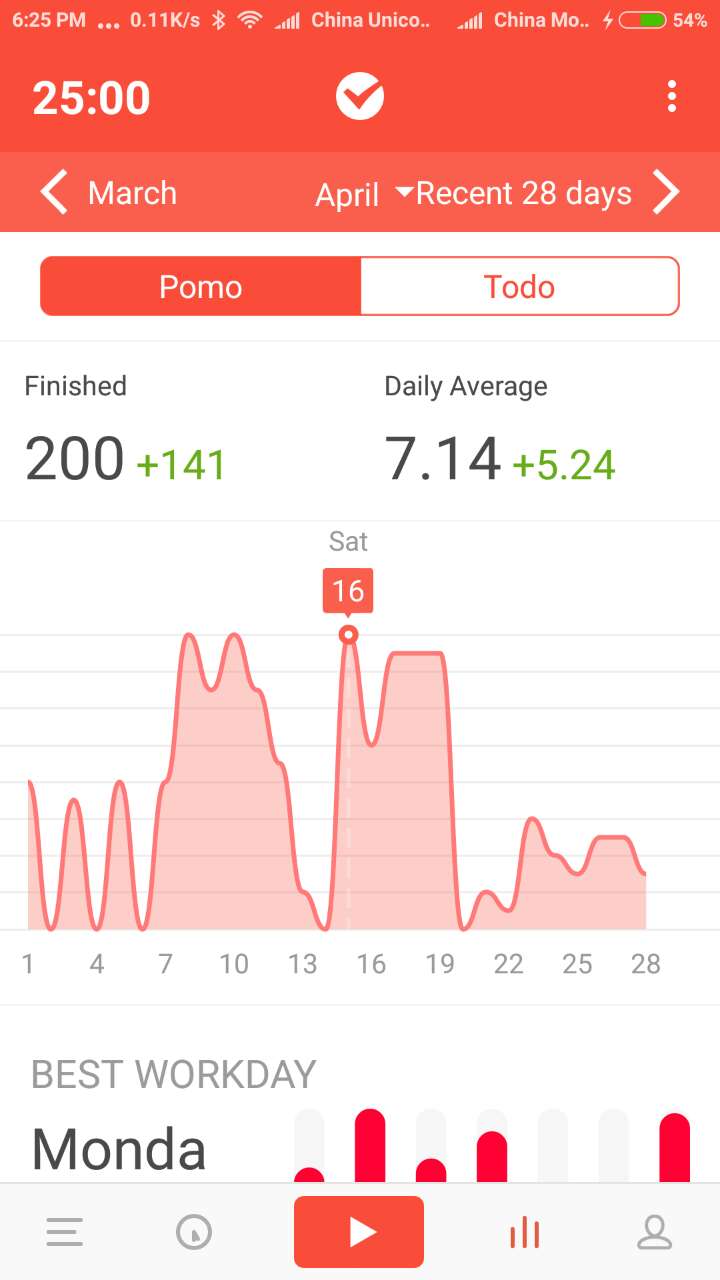Tap the 25:00 timer display

coord(91,98)
